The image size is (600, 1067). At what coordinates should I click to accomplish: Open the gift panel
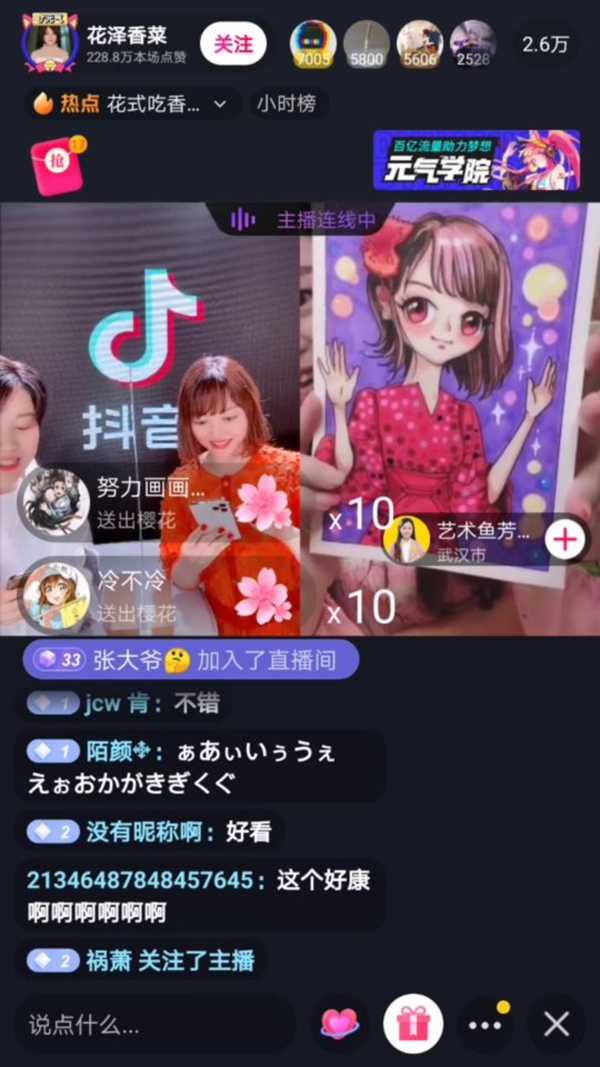413,1024
